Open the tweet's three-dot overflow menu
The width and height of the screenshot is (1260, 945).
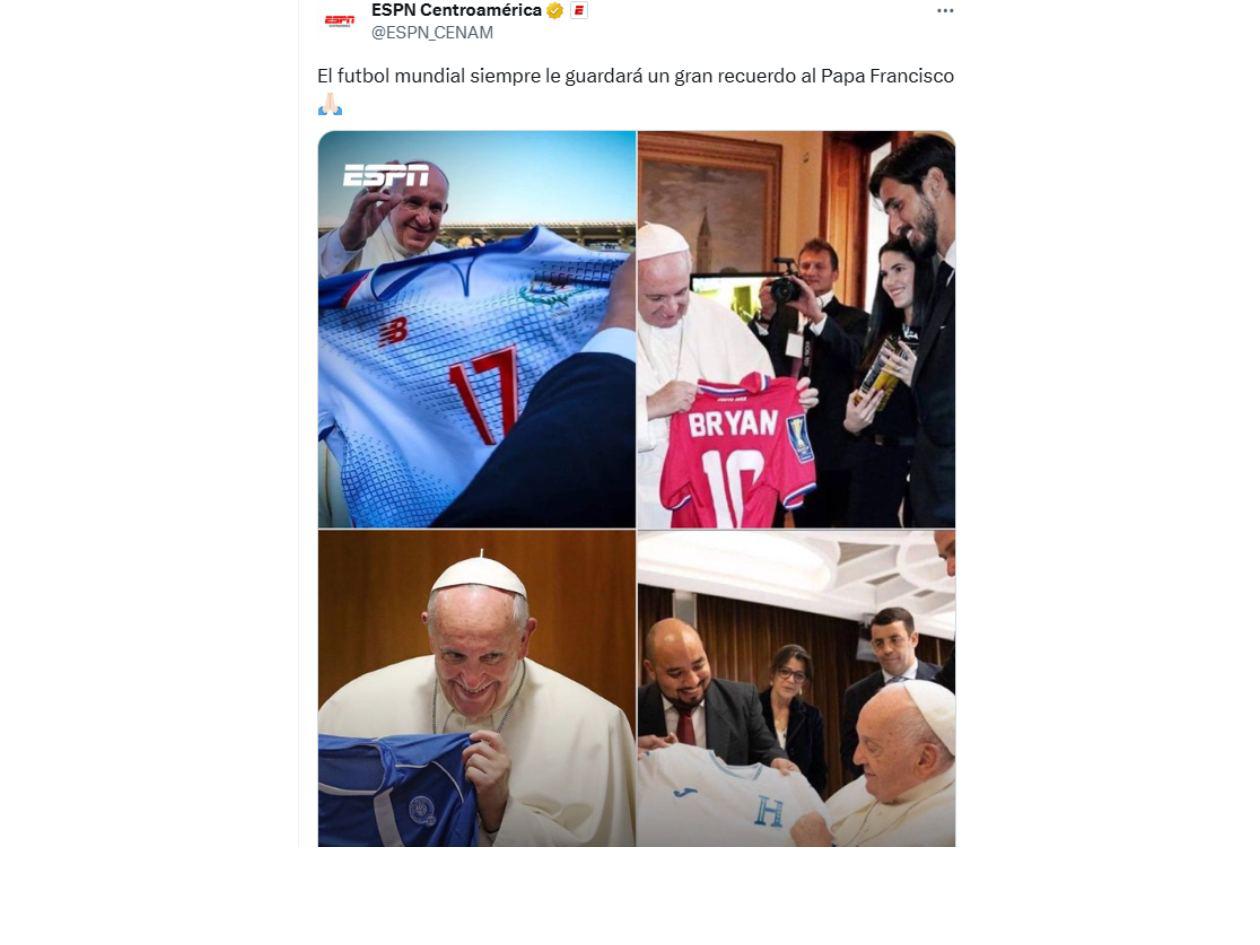click(945, 11)
